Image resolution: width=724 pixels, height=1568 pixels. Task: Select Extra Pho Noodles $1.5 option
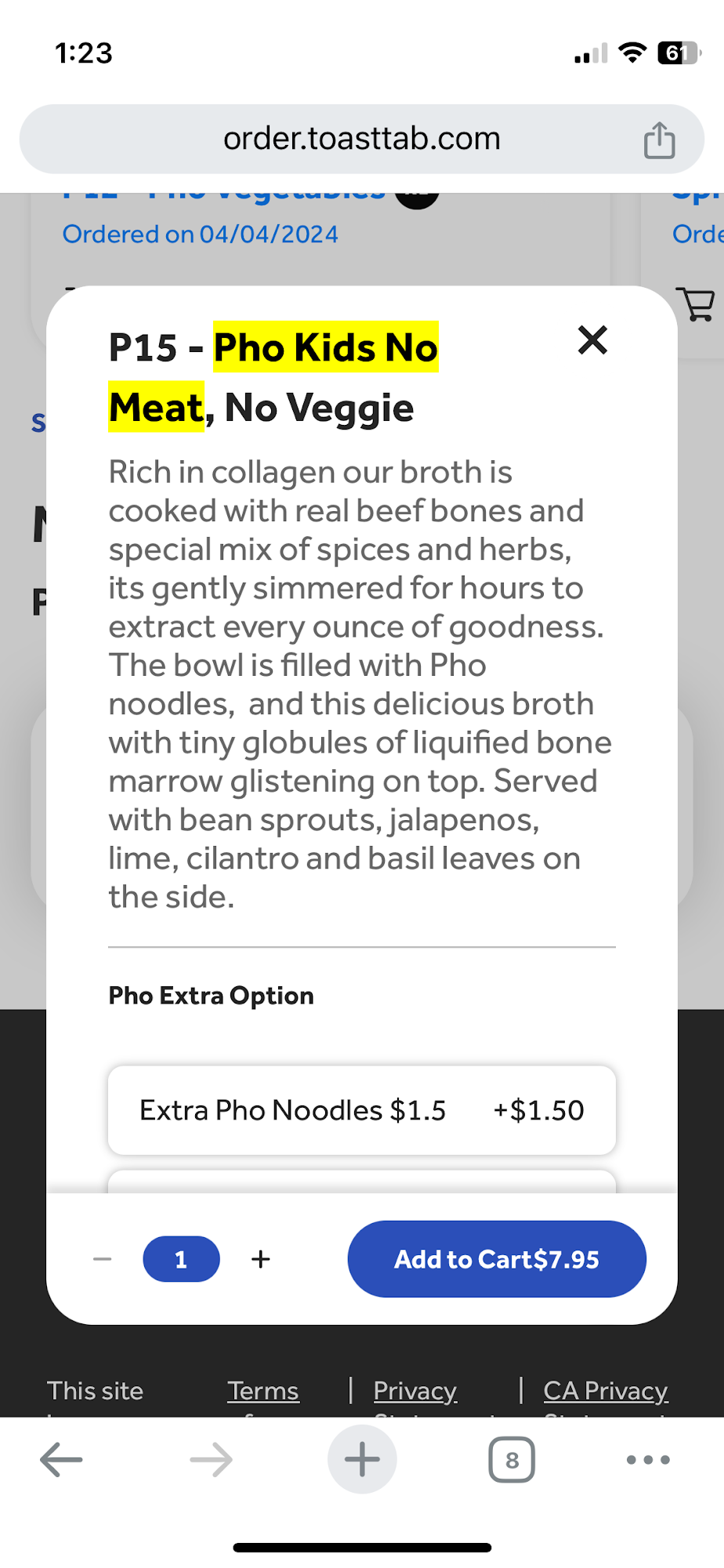[361, 1110]
